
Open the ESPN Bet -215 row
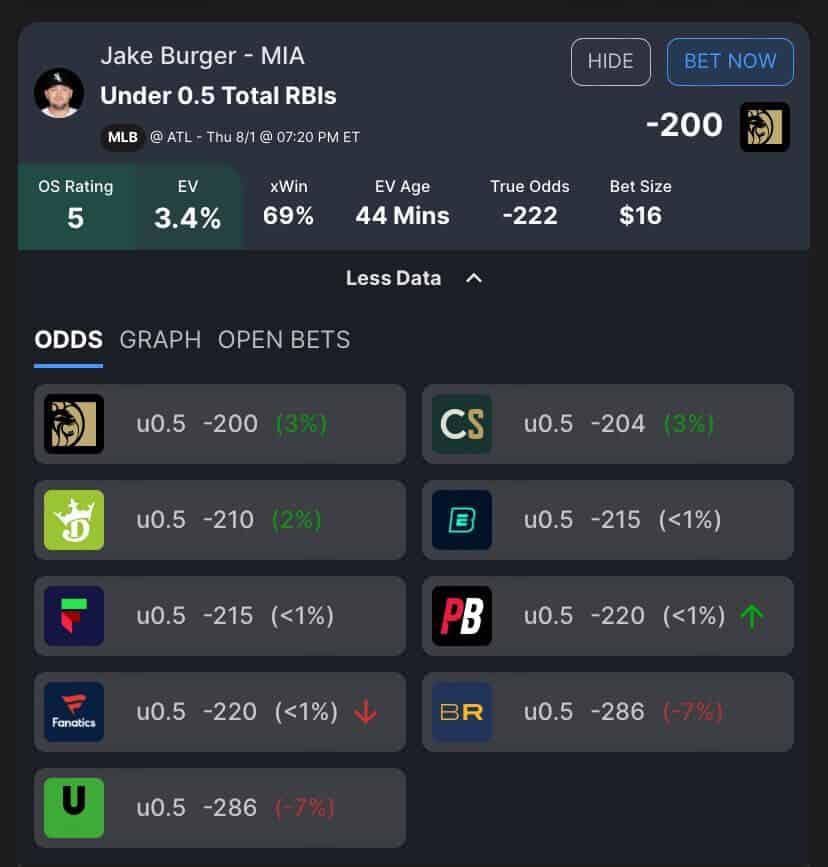[608, 520]
